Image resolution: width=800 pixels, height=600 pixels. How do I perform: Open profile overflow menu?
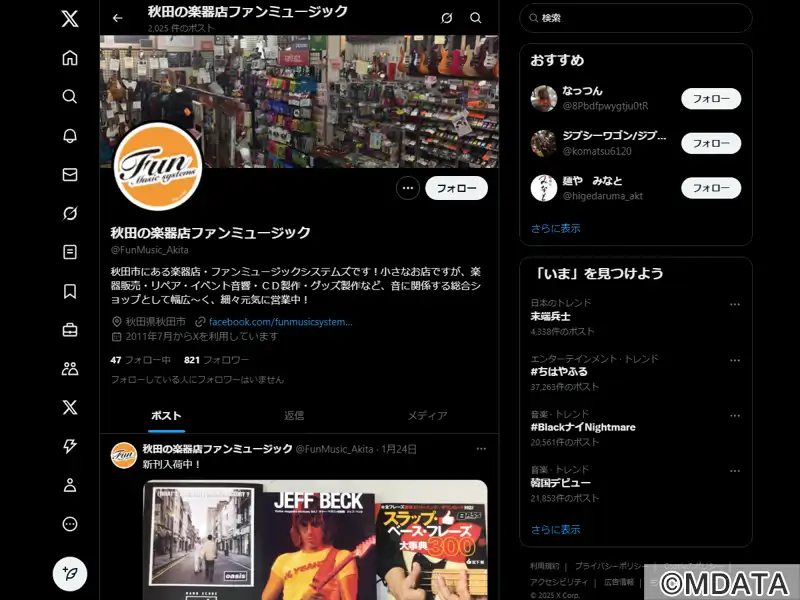407,188
